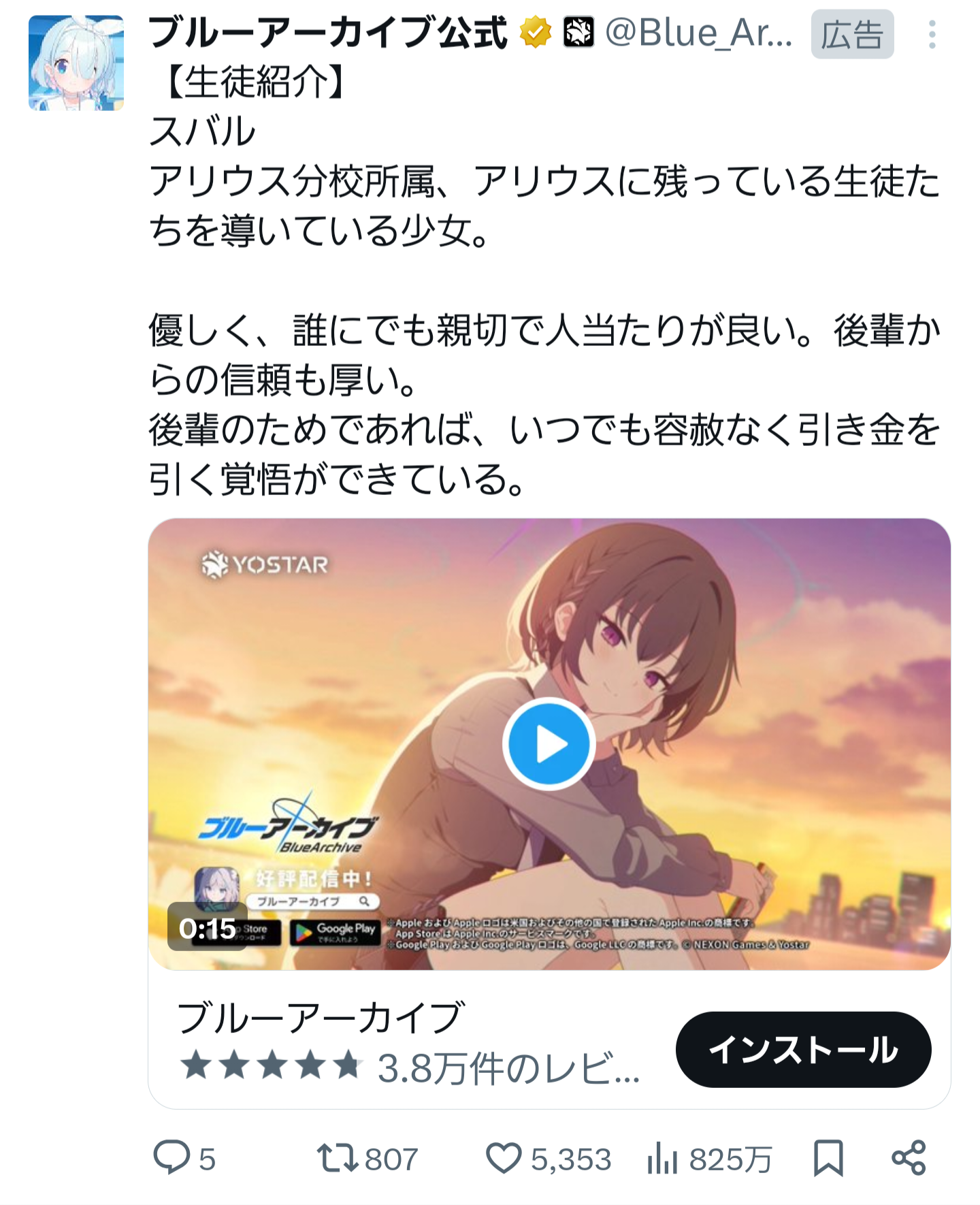Bookmark this post
980x1205 pixels.
click(828, 1158)
